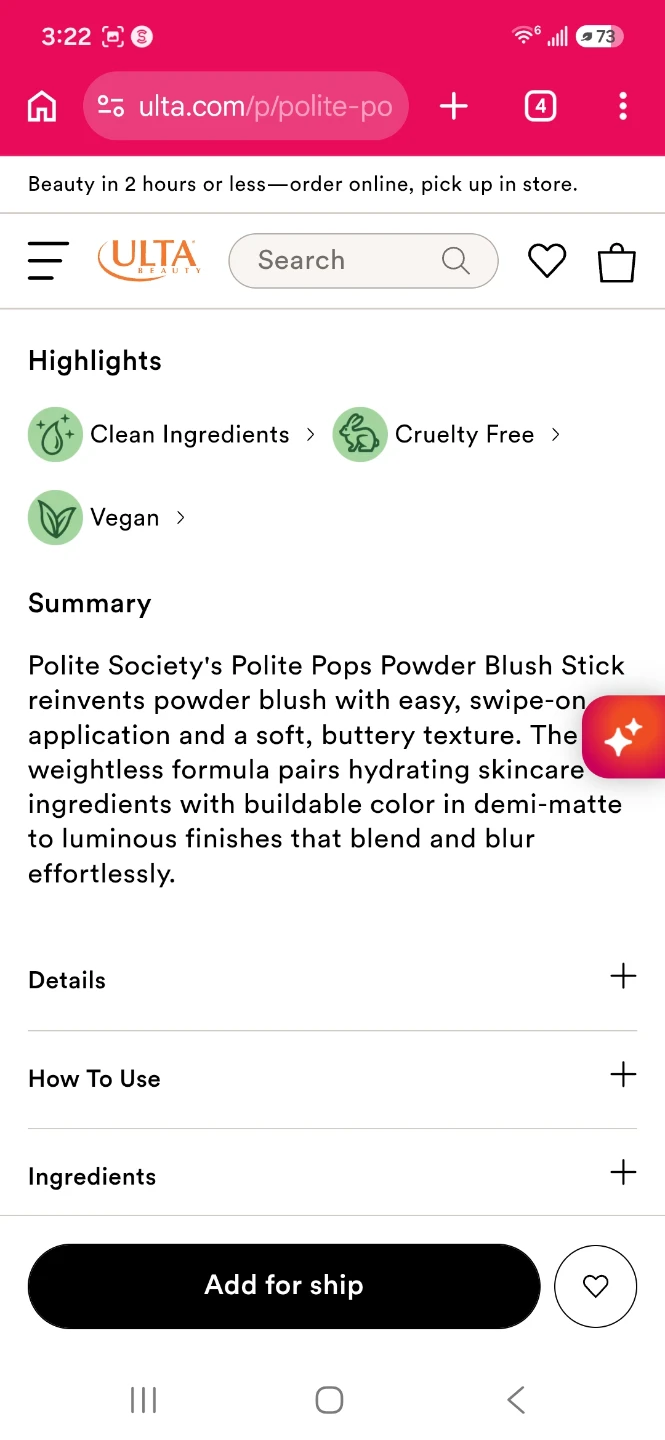View the open tabs switcher
This screenshot has height=1440, width=665.
click(x=540, y=106)
